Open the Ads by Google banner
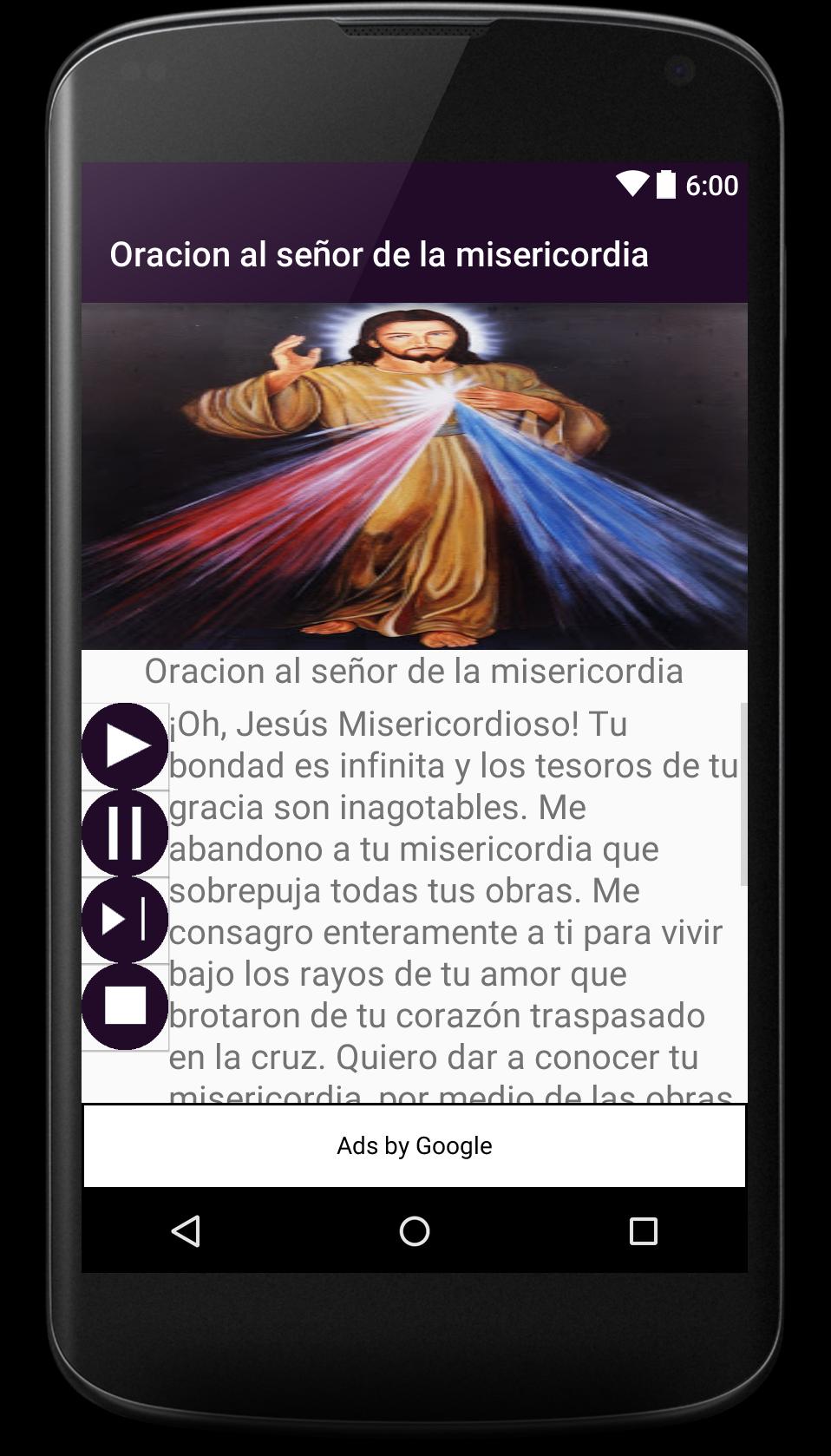The height and width of the screenshot is (1456, 831). point(415,1145)
